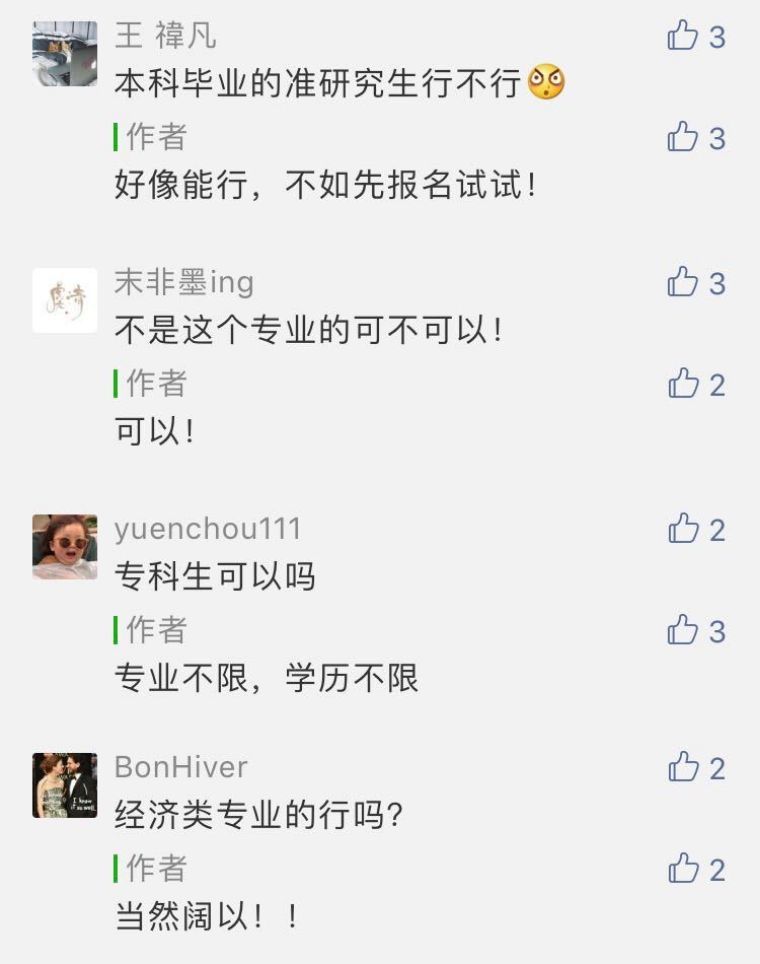Like the author's reply 可以！
Screen dimensions: 760x964
pyautogui.click(x=683, y=383)
